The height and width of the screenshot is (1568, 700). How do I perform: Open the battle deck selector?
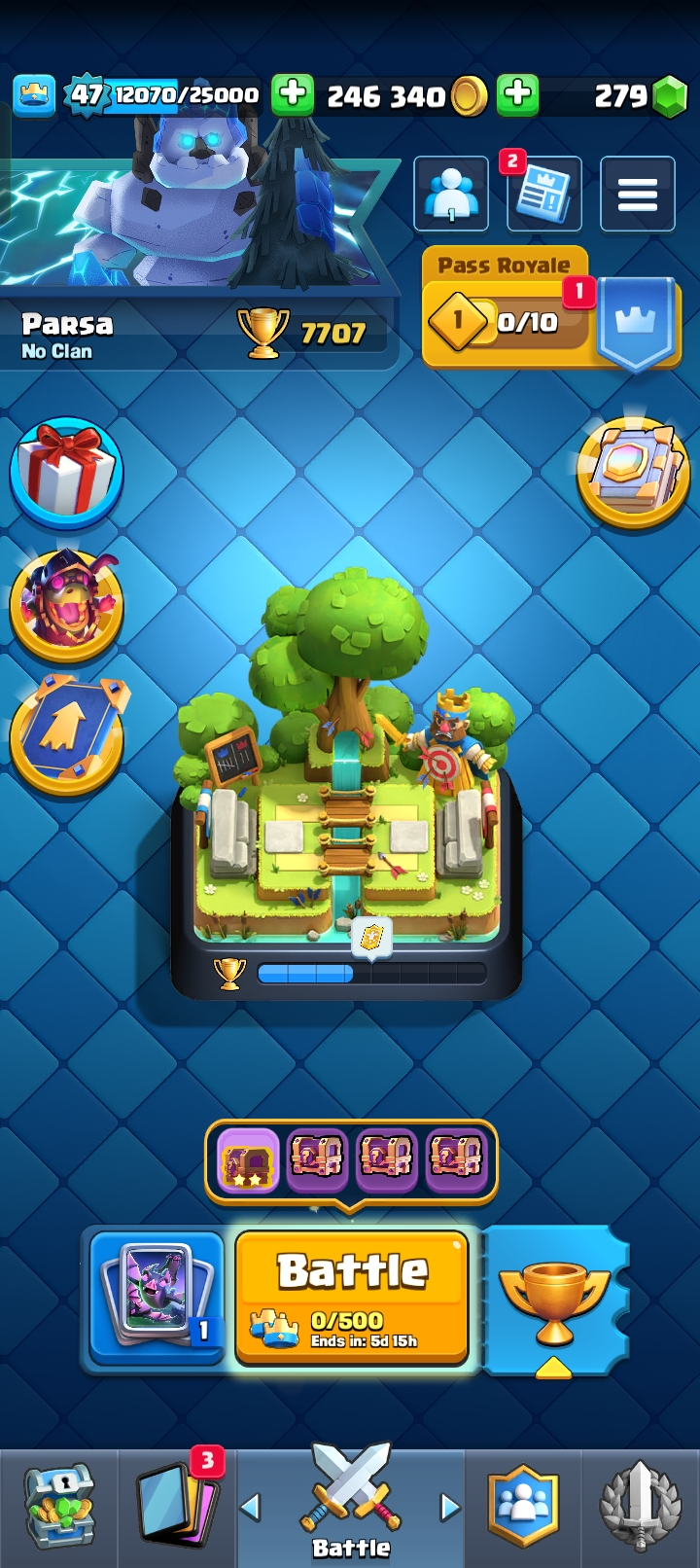[157, 1298]
